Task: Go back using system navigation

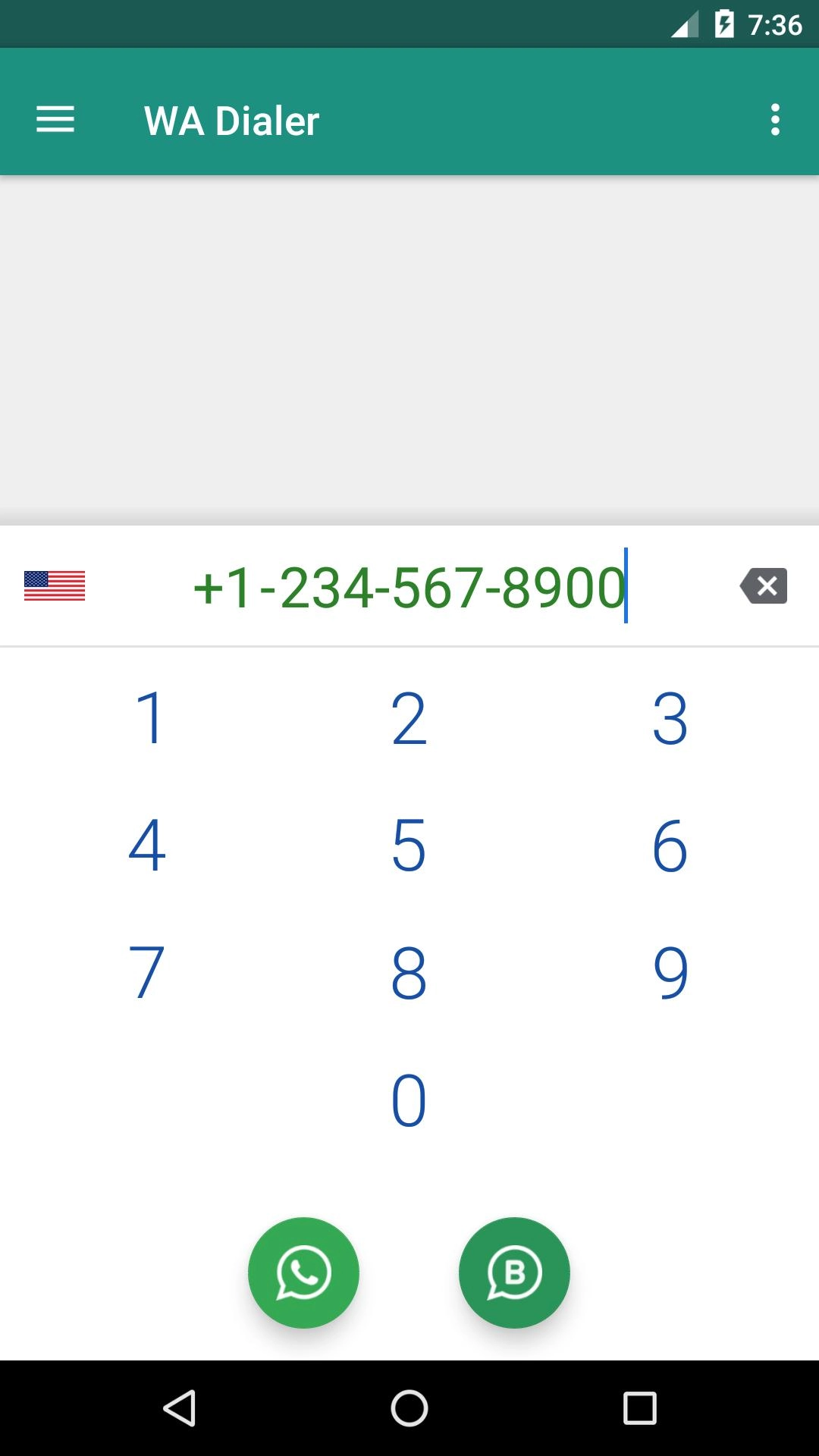Action: pyautogui.click(x=180, y=1408)
